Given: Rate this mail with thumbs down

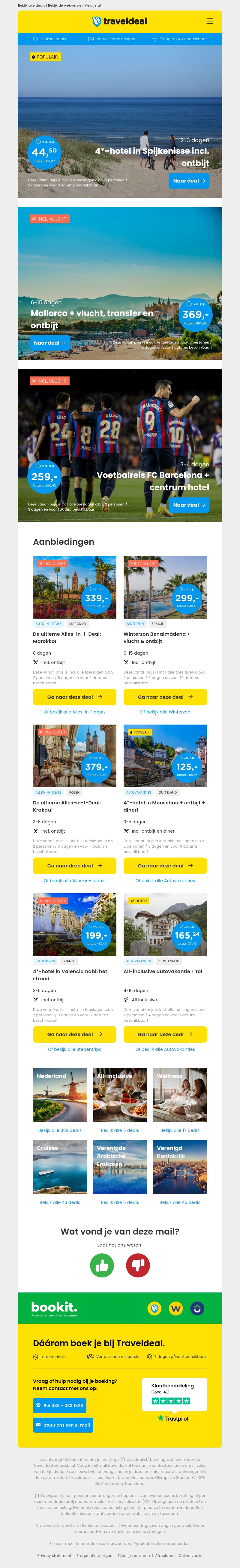Looking at the screenshot, I should tap(138, 1265).
